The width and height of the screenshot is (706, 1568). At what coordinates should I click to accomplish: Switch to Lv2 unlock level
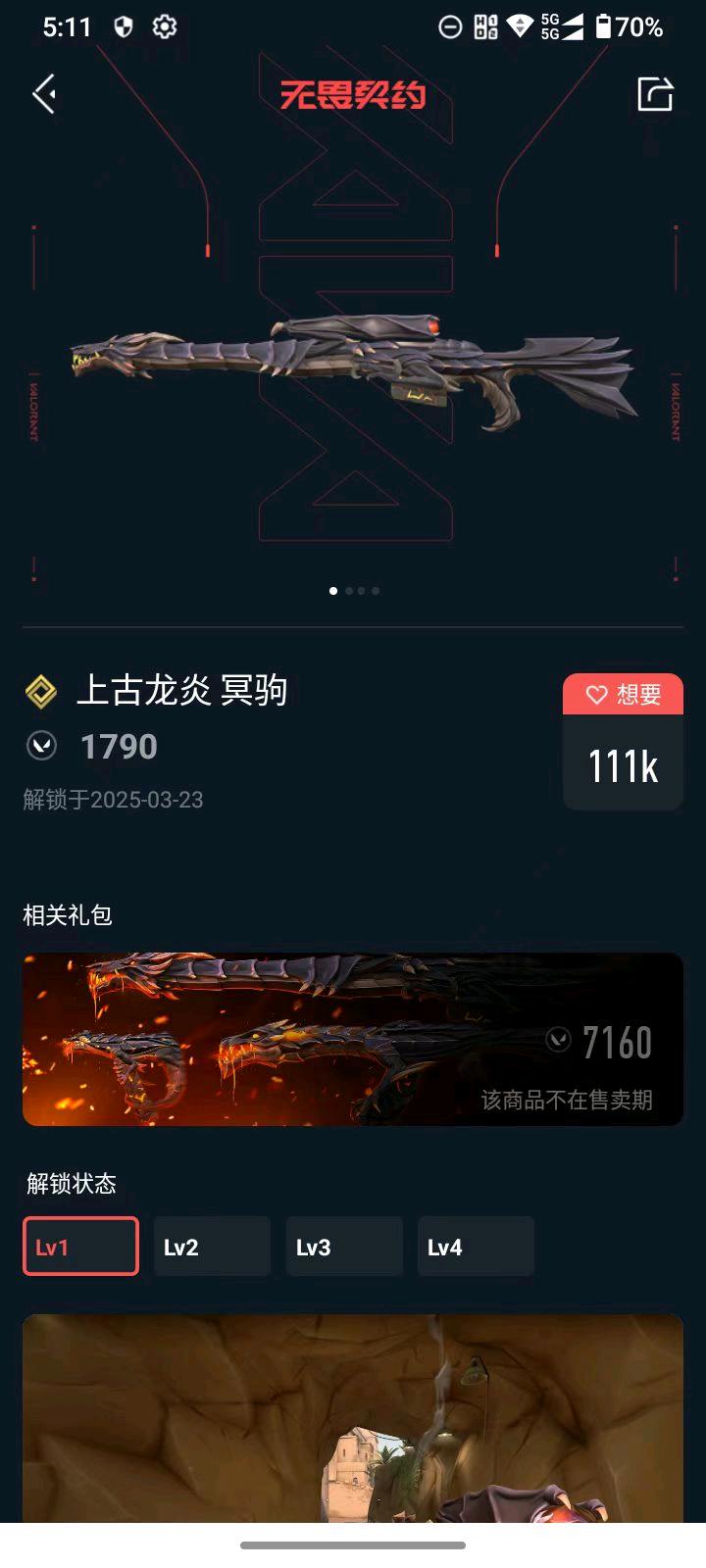[212, 1247]
